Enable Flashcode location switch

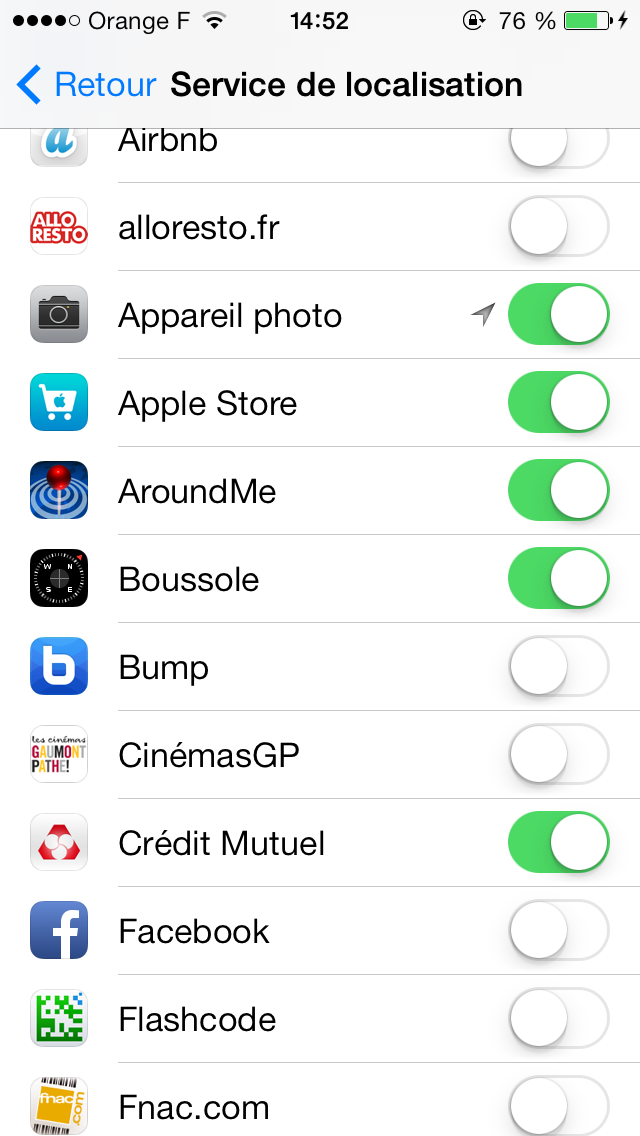point(558,1019)
